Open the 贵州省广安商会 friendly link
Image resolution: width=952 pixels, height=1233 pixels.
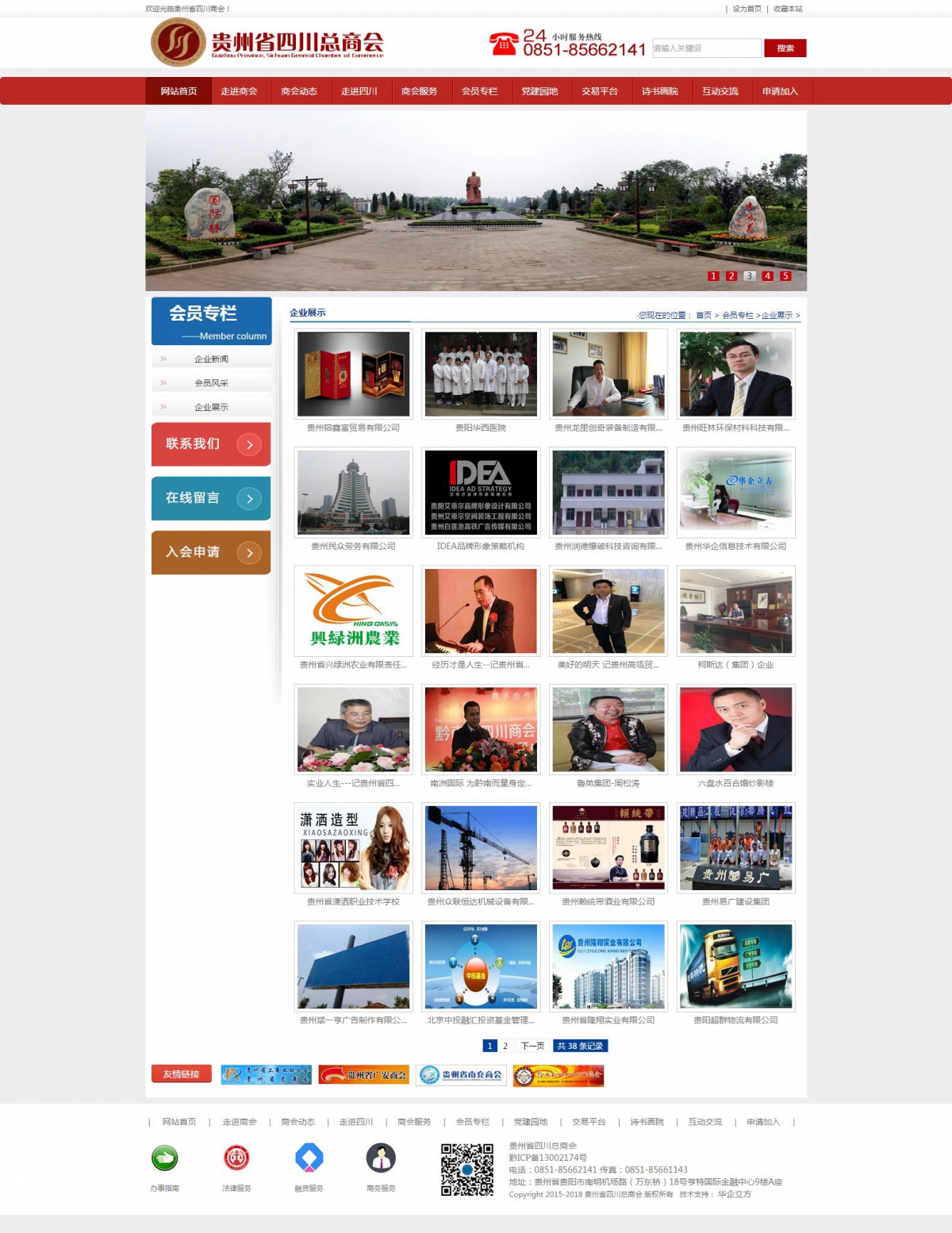363,1075
